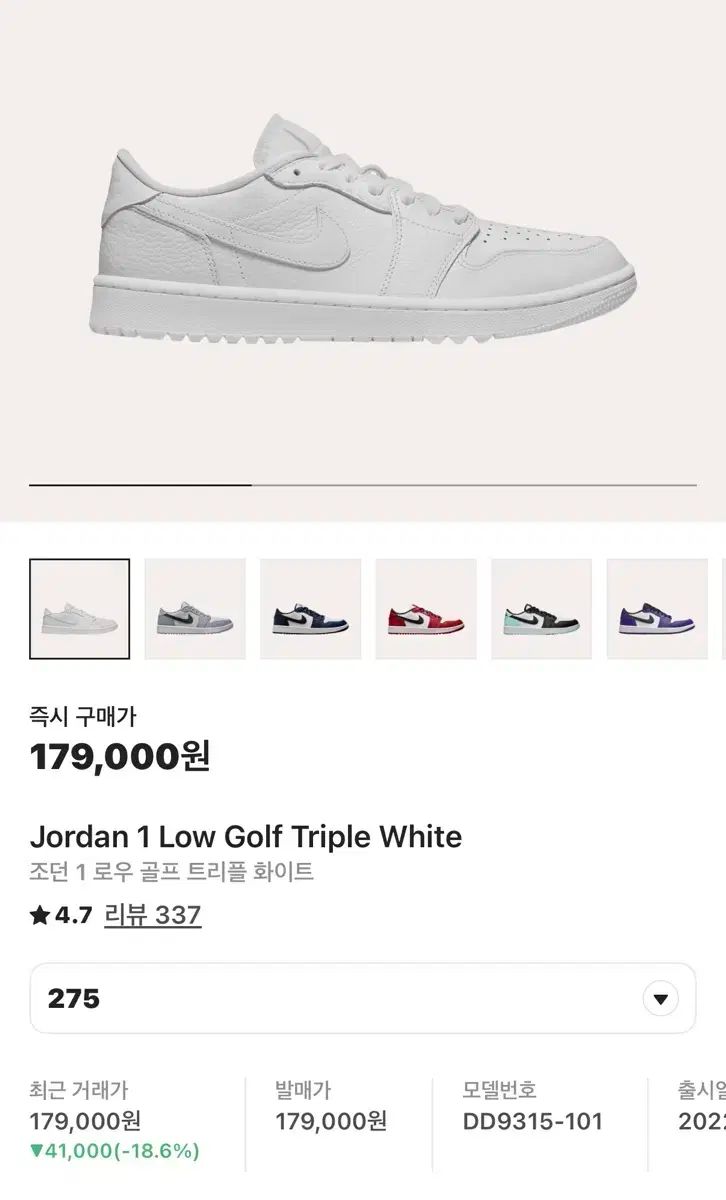Screen dimensions: 726x1200
Task: Select the navy blue colorway thumbnail
Action: point(311,608)
